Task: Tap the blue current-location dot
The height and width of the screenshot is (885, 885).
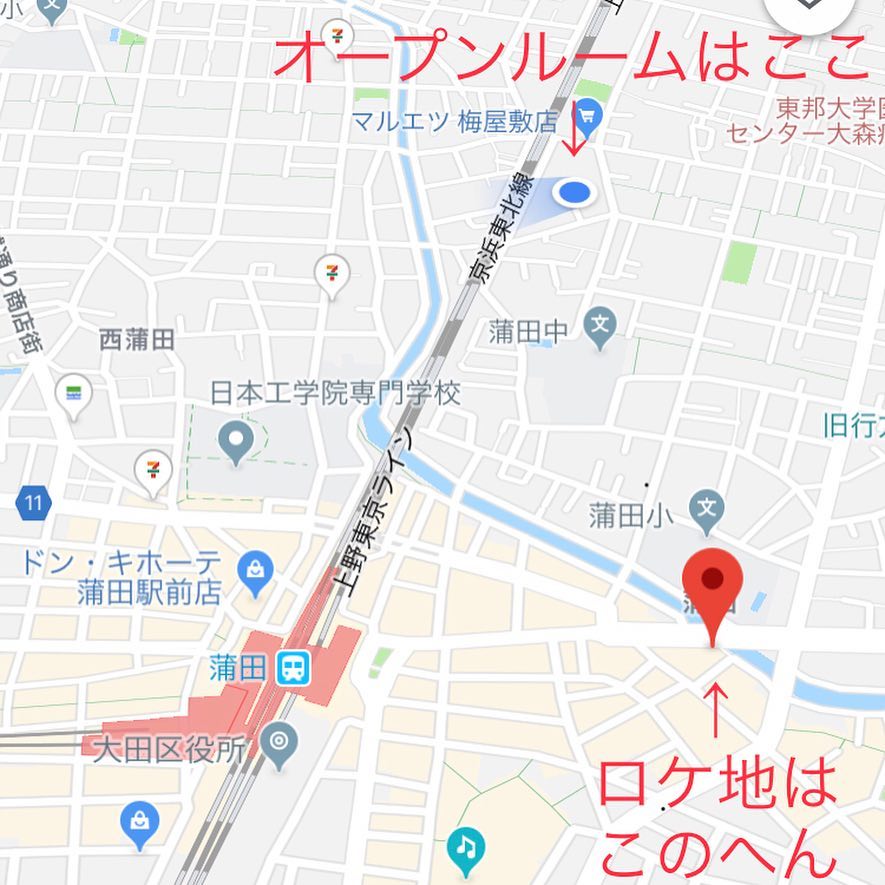Action: pos(575,192)
